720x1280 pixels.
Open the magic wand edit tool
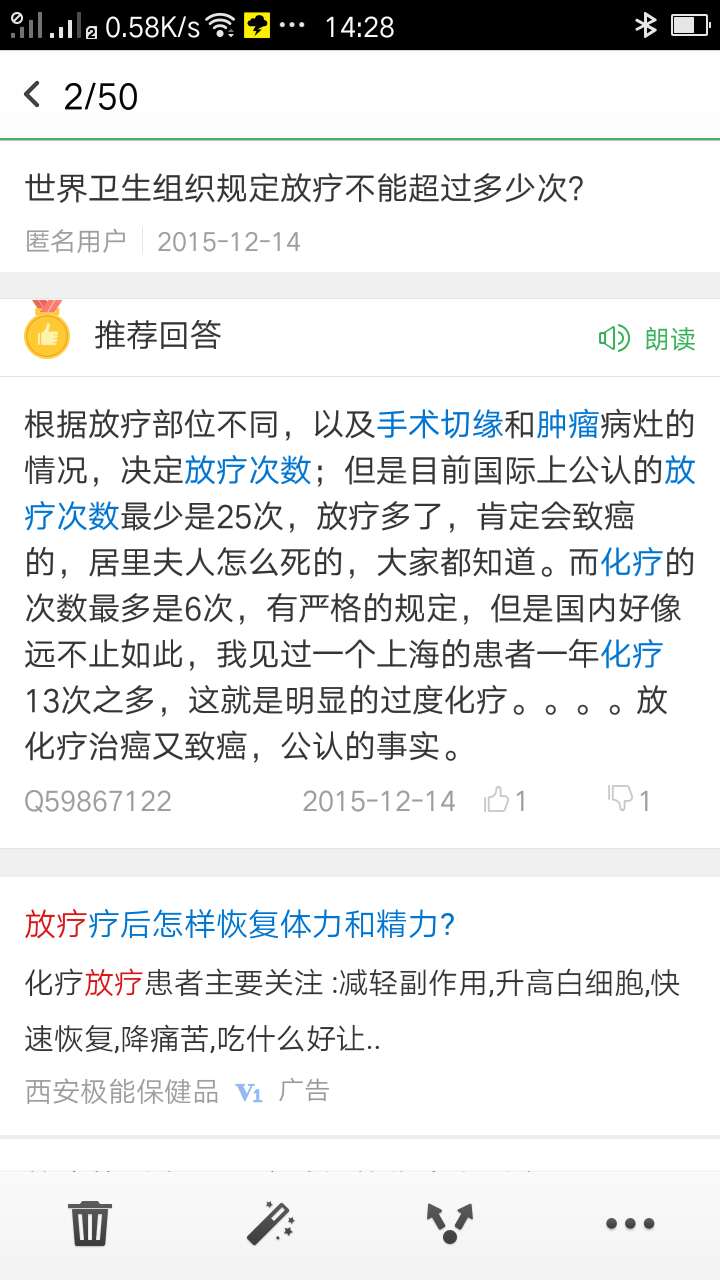coord(270,1222)
